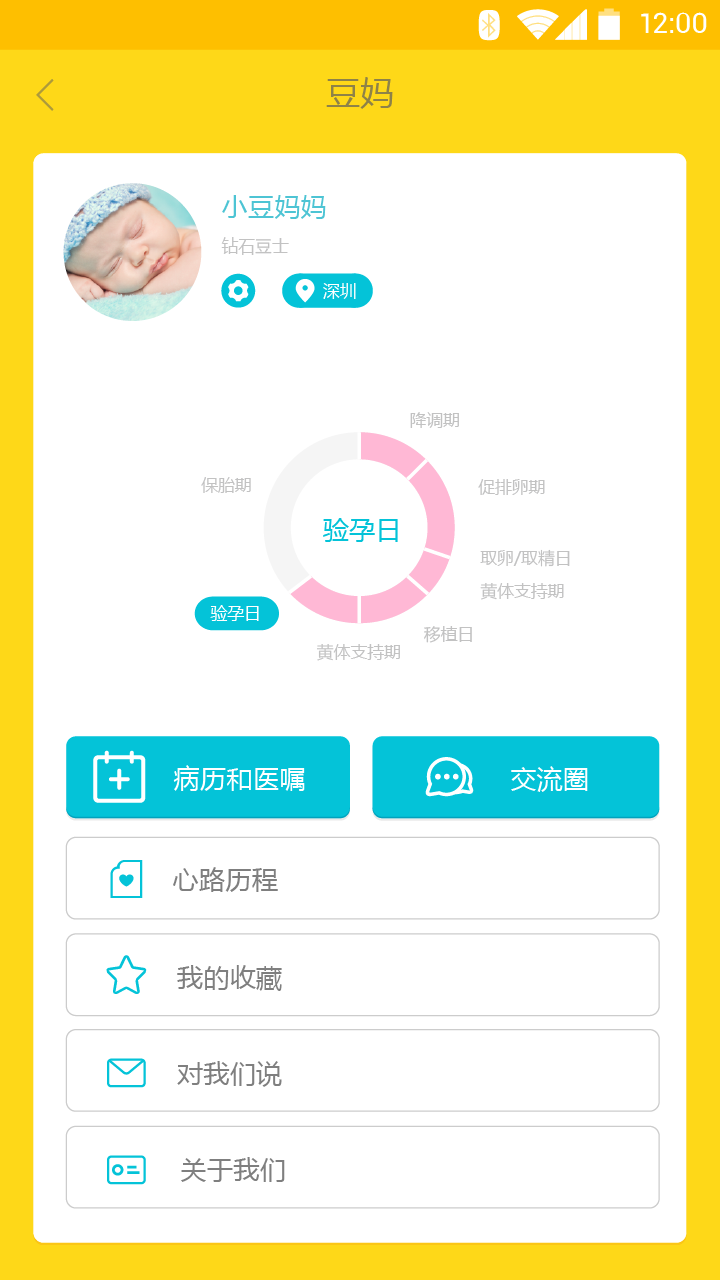Image resolution: width=720 pixels, height=1280 pixels.
Task: Open 心路历程 row
Action: click(x=362, y=879)
